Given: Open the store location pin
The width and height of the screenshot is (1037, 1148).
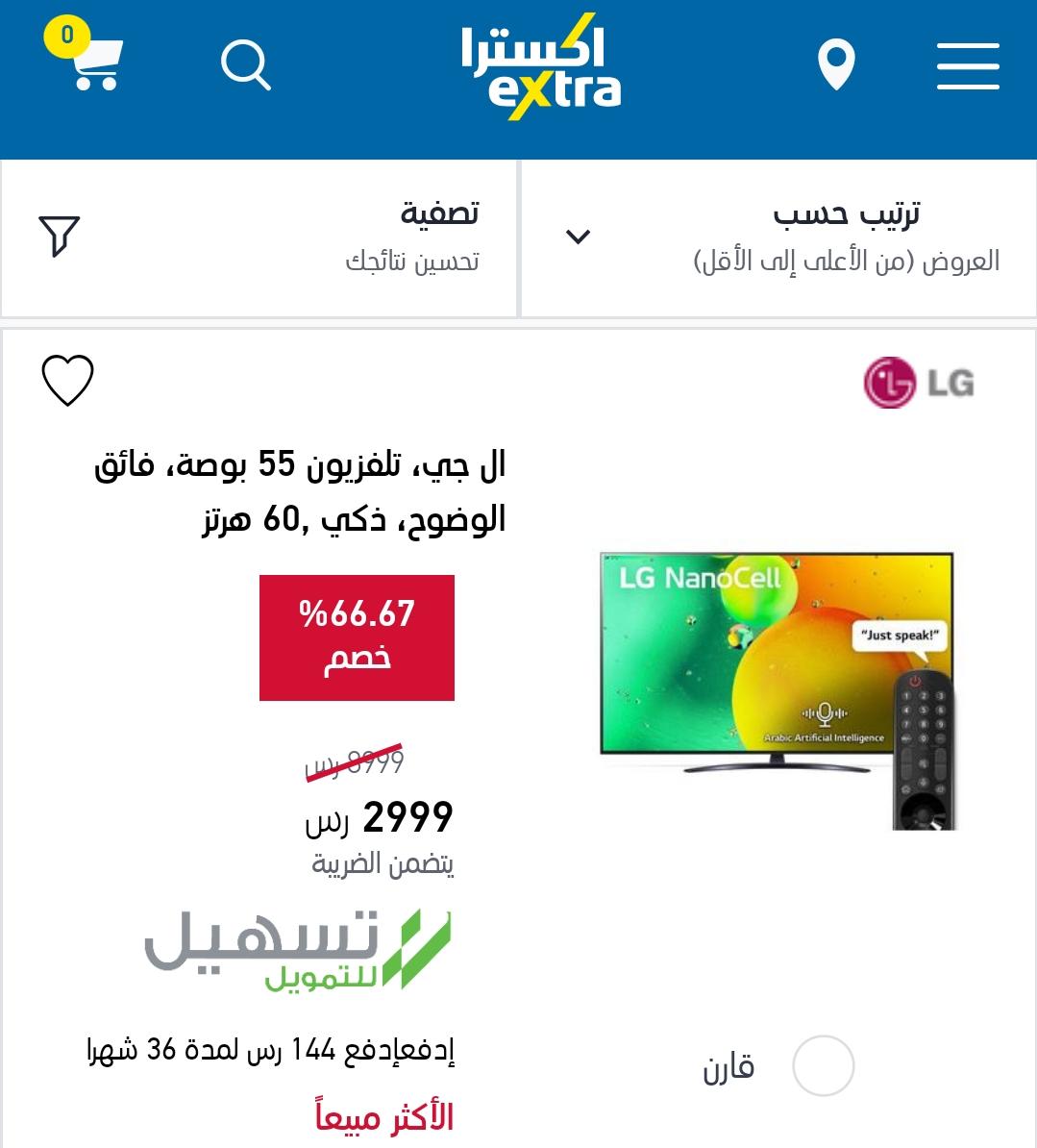Looking at the screenshot, I should [x=836, y=65].
